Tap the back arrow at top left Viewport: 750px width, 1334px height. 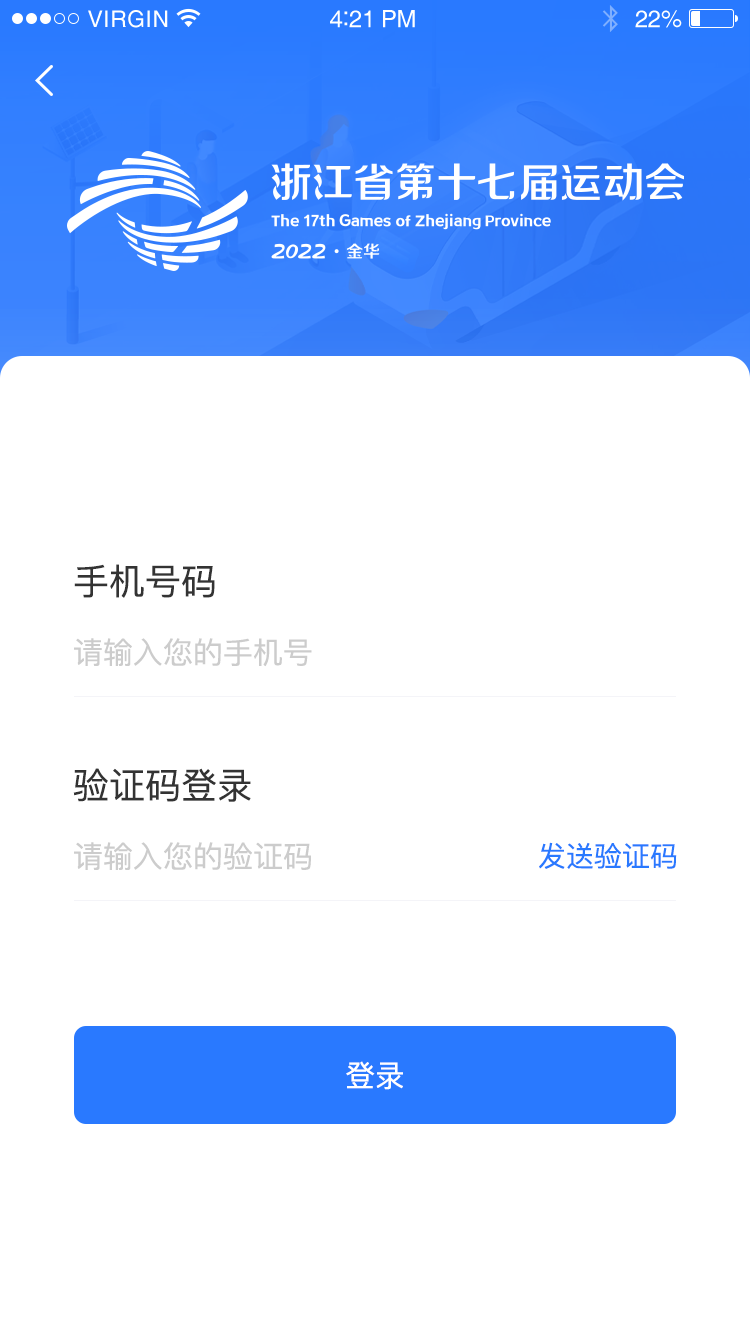pyautogui.click(x=43, y=81)
